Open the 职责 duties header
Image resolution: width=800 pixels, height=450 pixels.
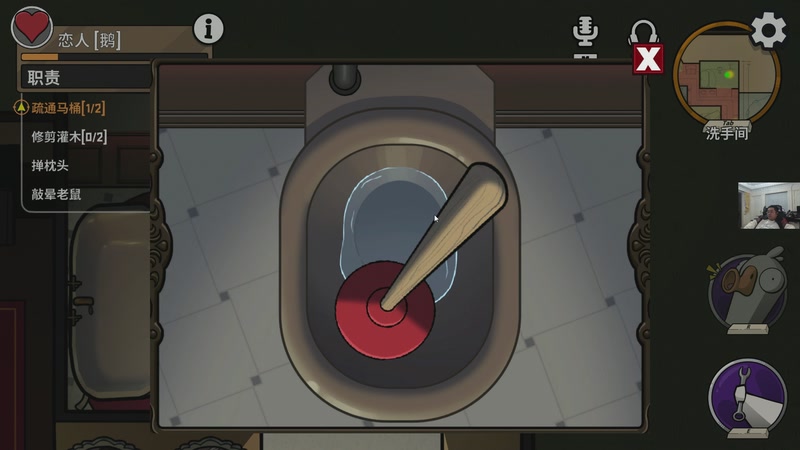click(85, 77)
